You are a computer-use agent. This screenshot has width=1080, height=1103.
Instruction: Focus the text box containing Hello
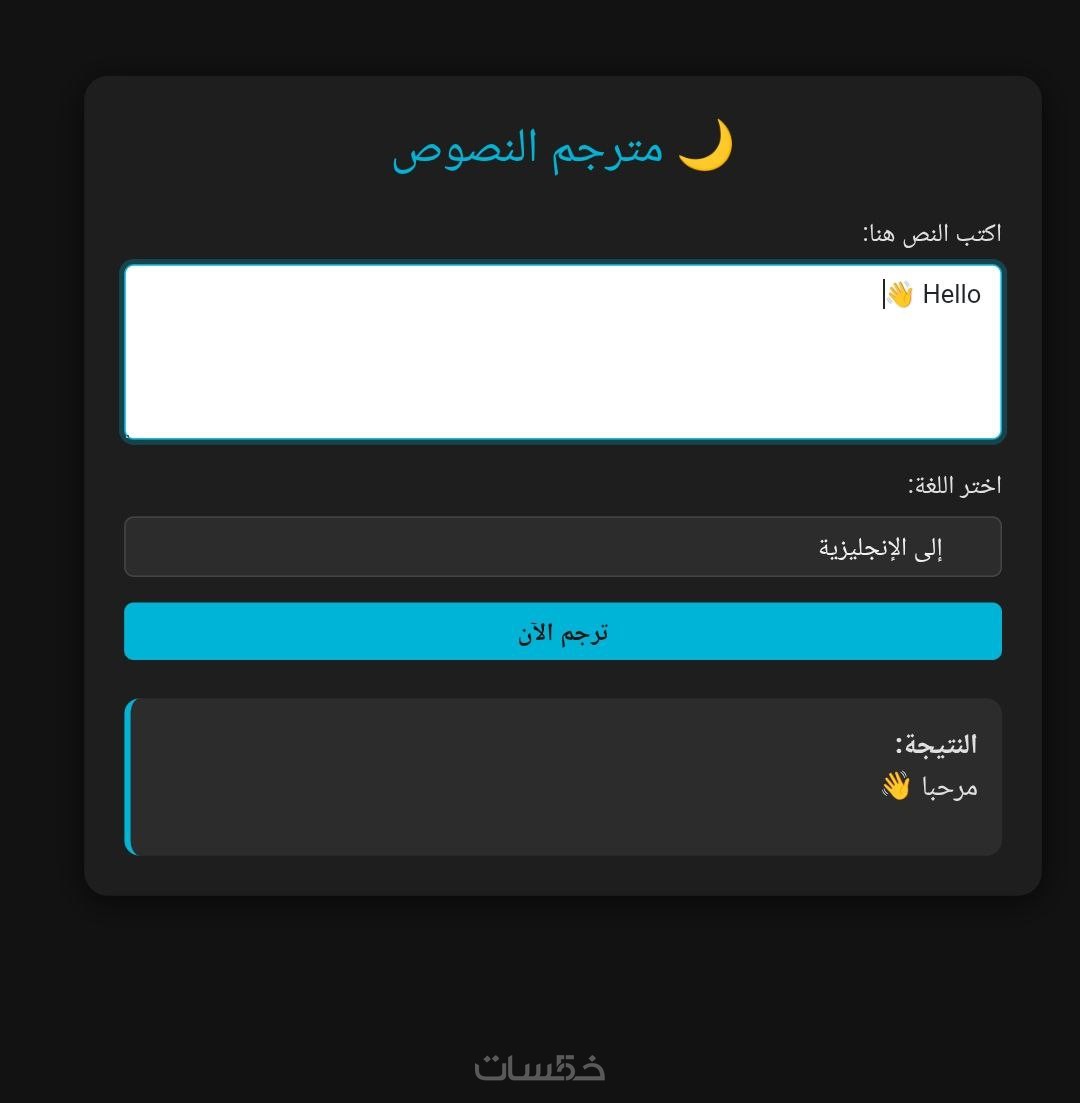click(562, 352)
